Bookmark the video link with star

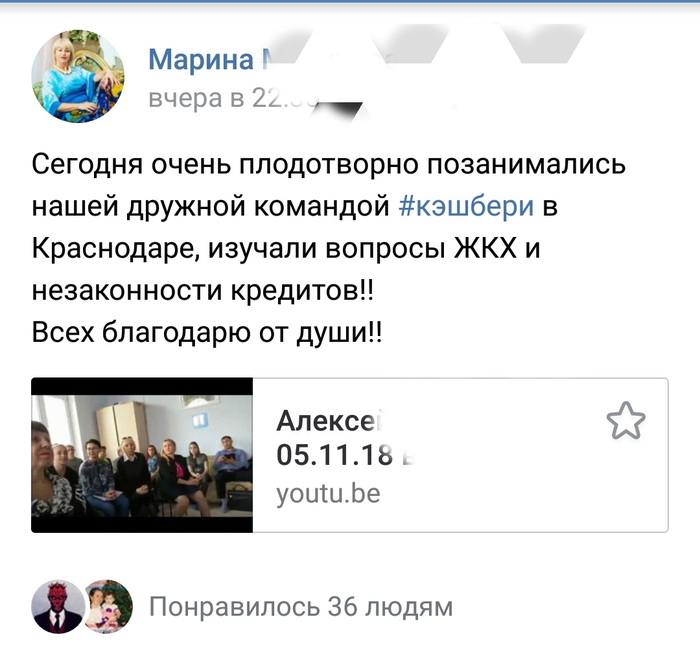point(626,423)
